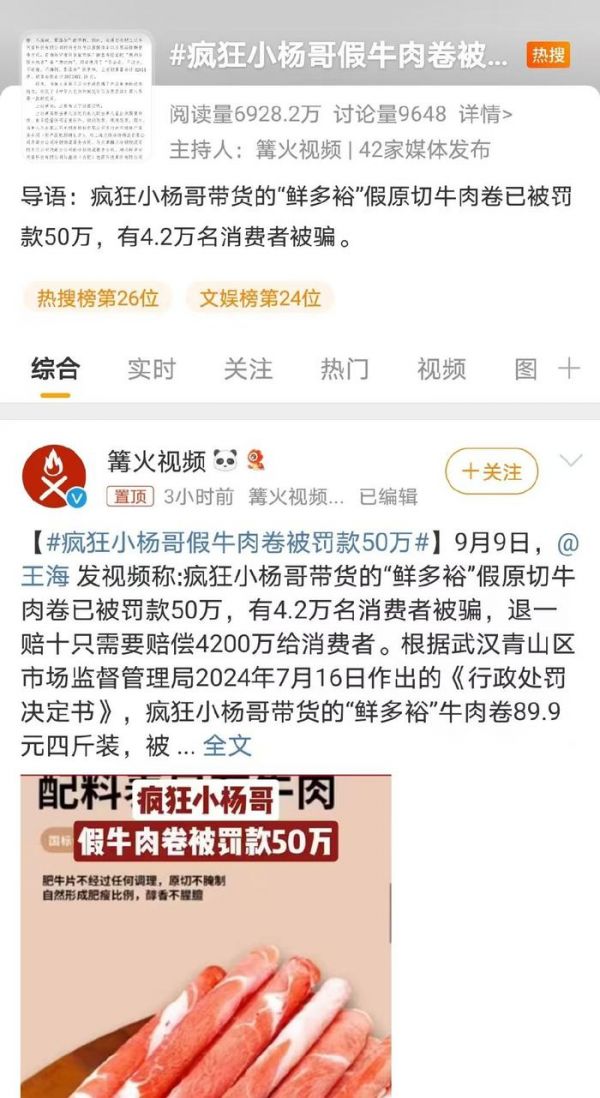Open 篝火视频's profile avatar

(x=54, y=476)
